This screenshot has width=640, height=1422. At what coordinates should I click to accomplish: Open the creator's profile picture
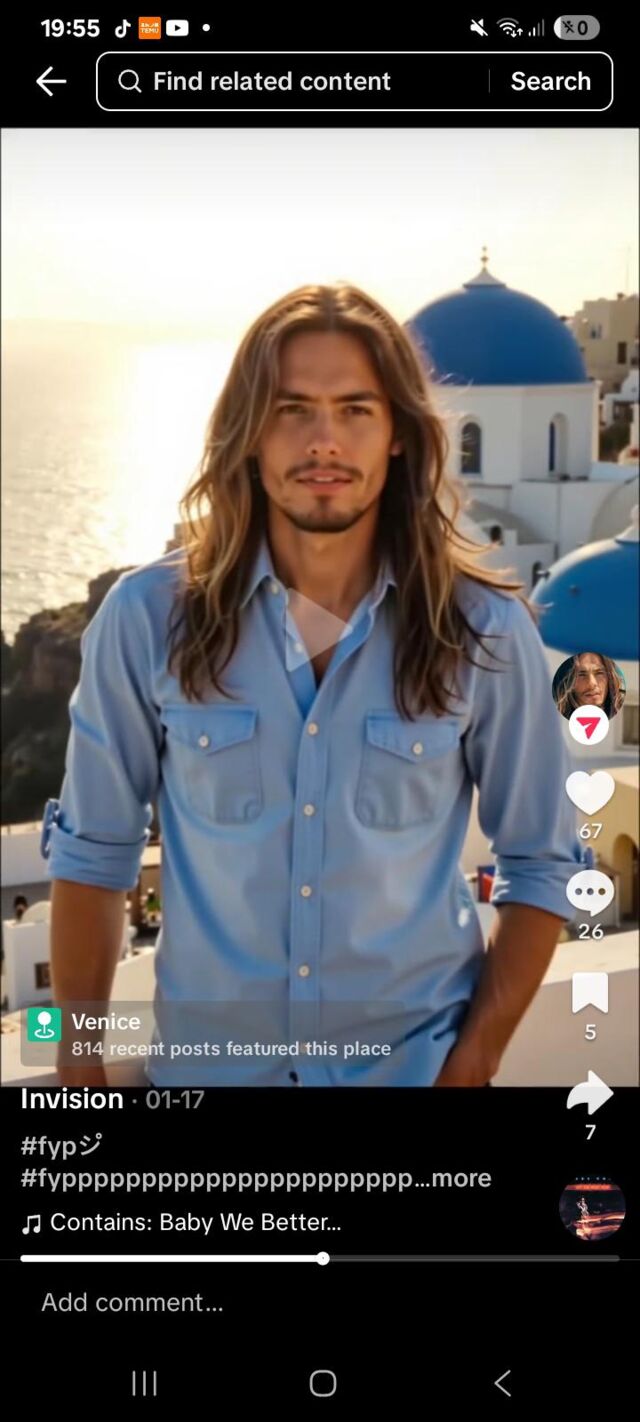pyautogui.click(x=588, y=686)
